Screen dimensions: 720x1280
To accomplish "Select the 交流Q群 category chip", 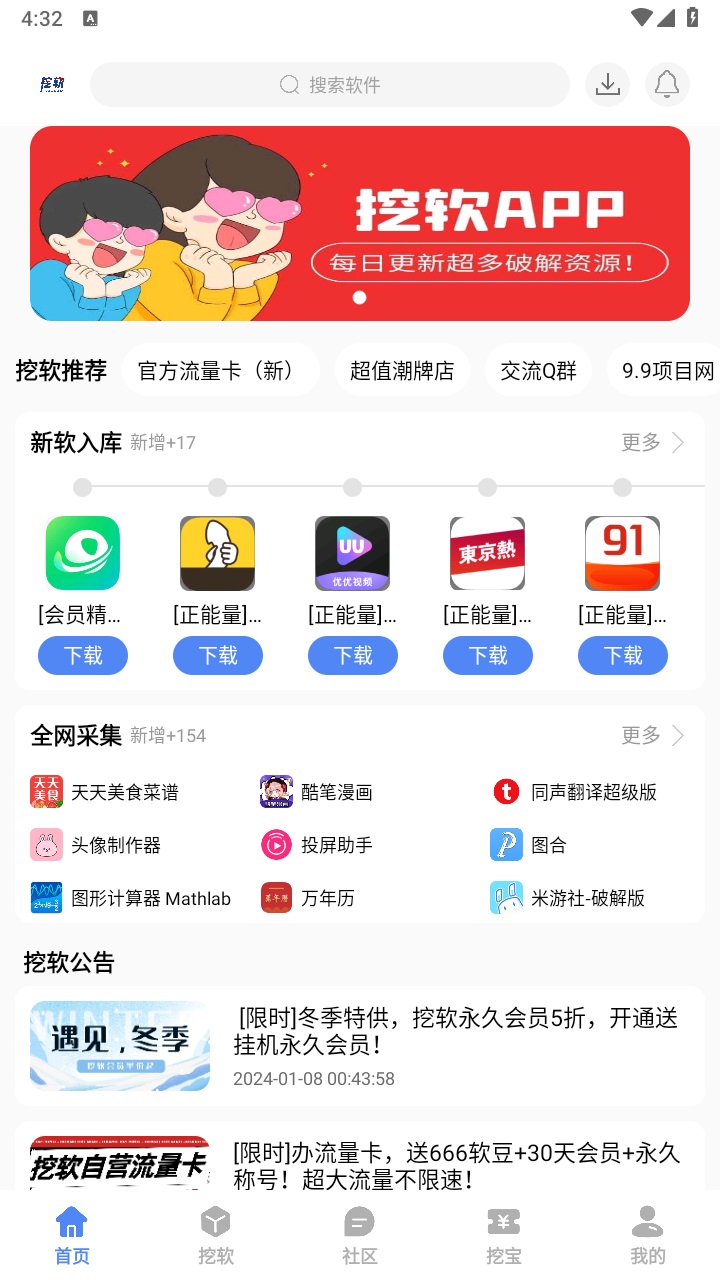I will 538,369.
